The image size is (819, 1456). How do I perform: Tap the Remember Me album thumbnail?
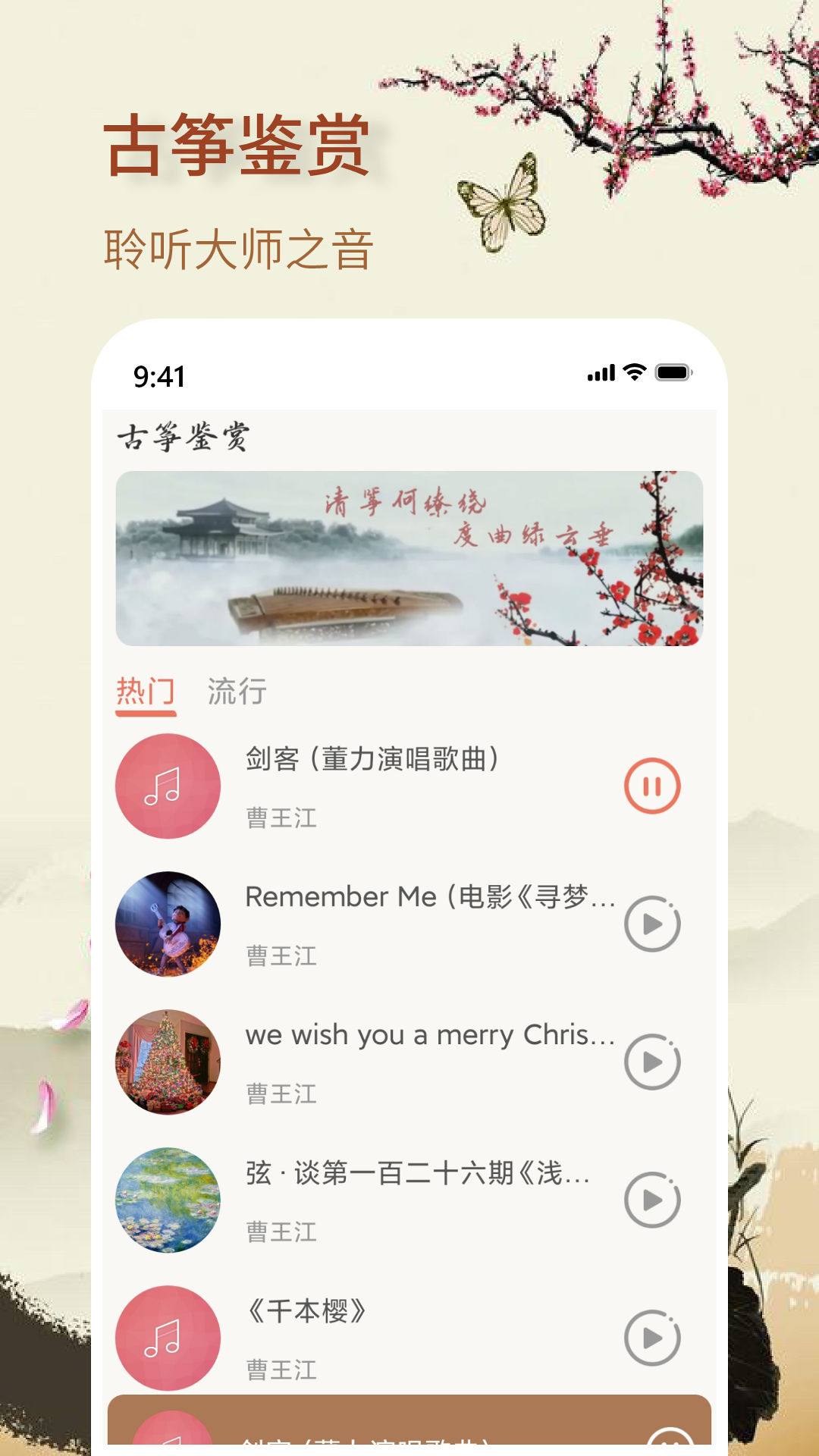(x=168, y=924)
